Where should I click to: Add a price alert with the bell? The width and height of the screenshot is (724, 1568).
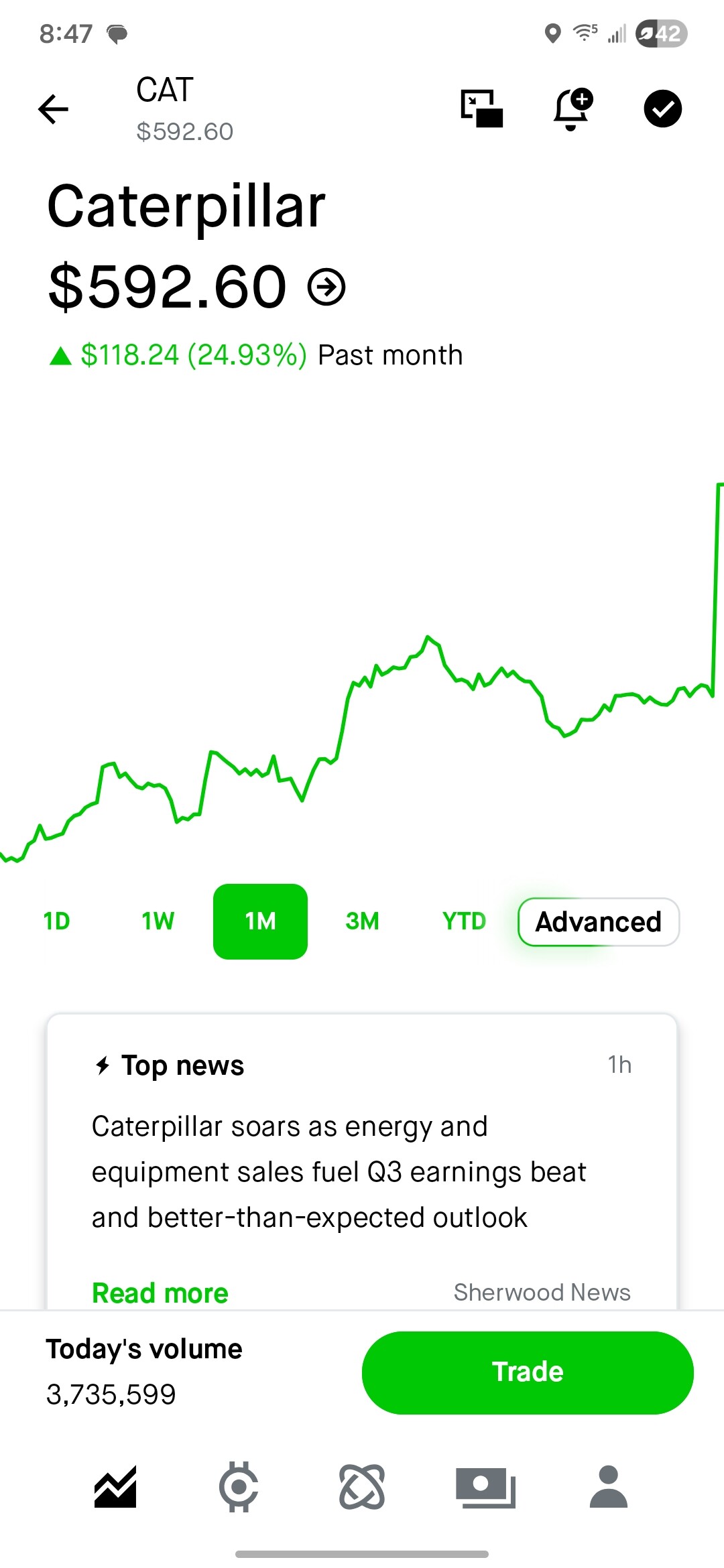572,109
